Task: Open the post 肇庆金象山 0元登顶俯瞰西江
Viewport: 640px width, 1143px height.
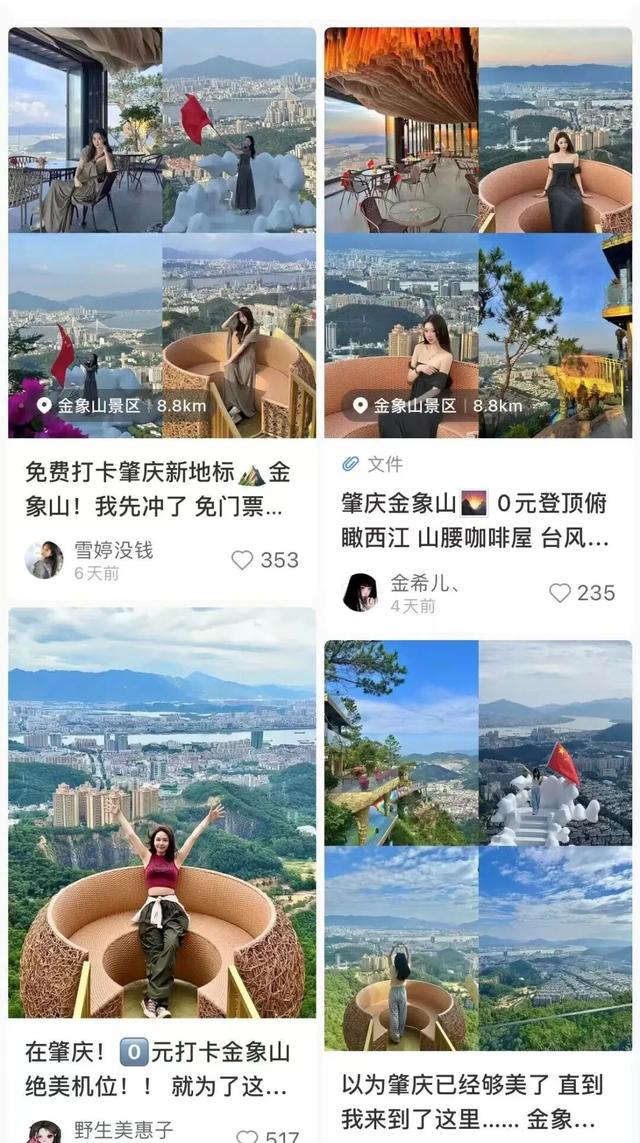Action: pyautogui.click(x=476, y=520)
